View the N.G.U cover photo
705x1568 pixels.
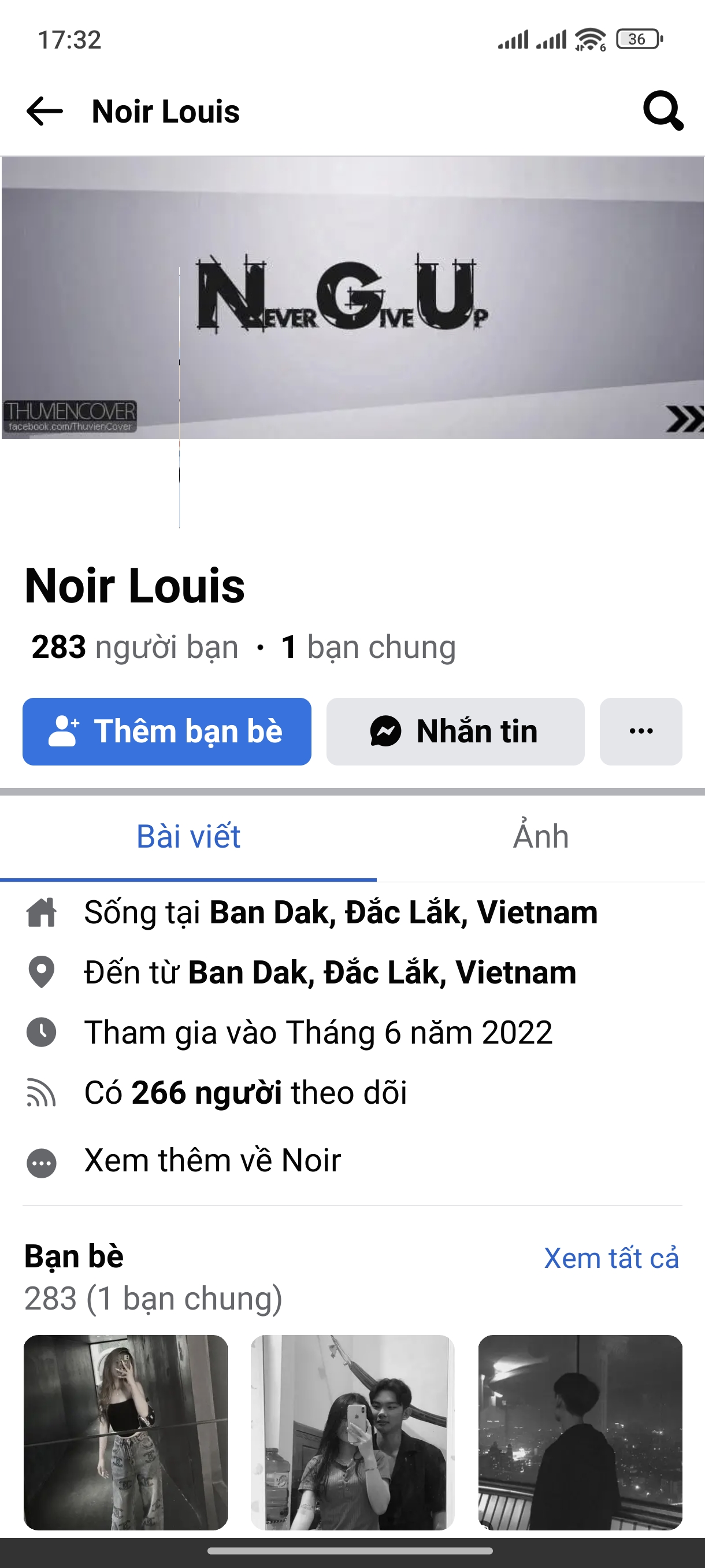pos(352,297)
